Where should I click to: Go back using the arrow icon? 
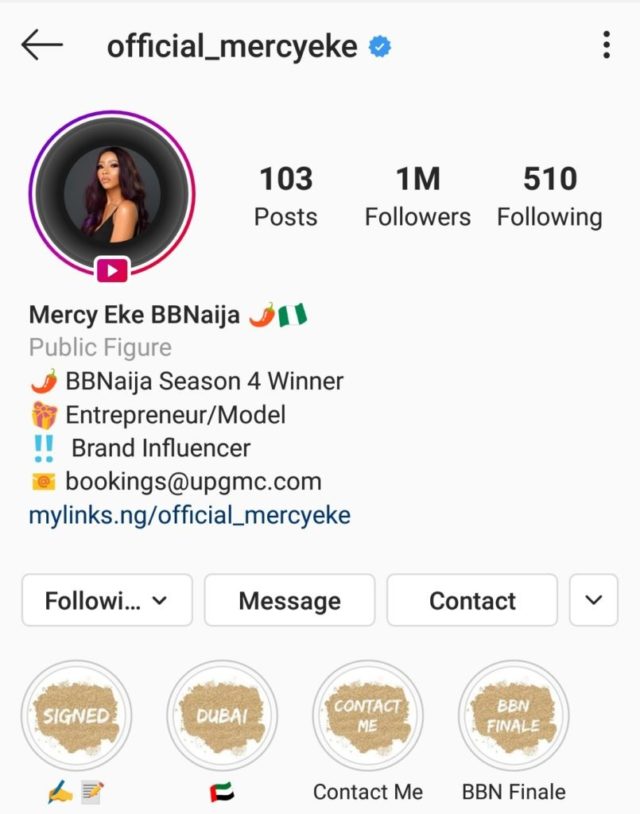click(42, 45)
